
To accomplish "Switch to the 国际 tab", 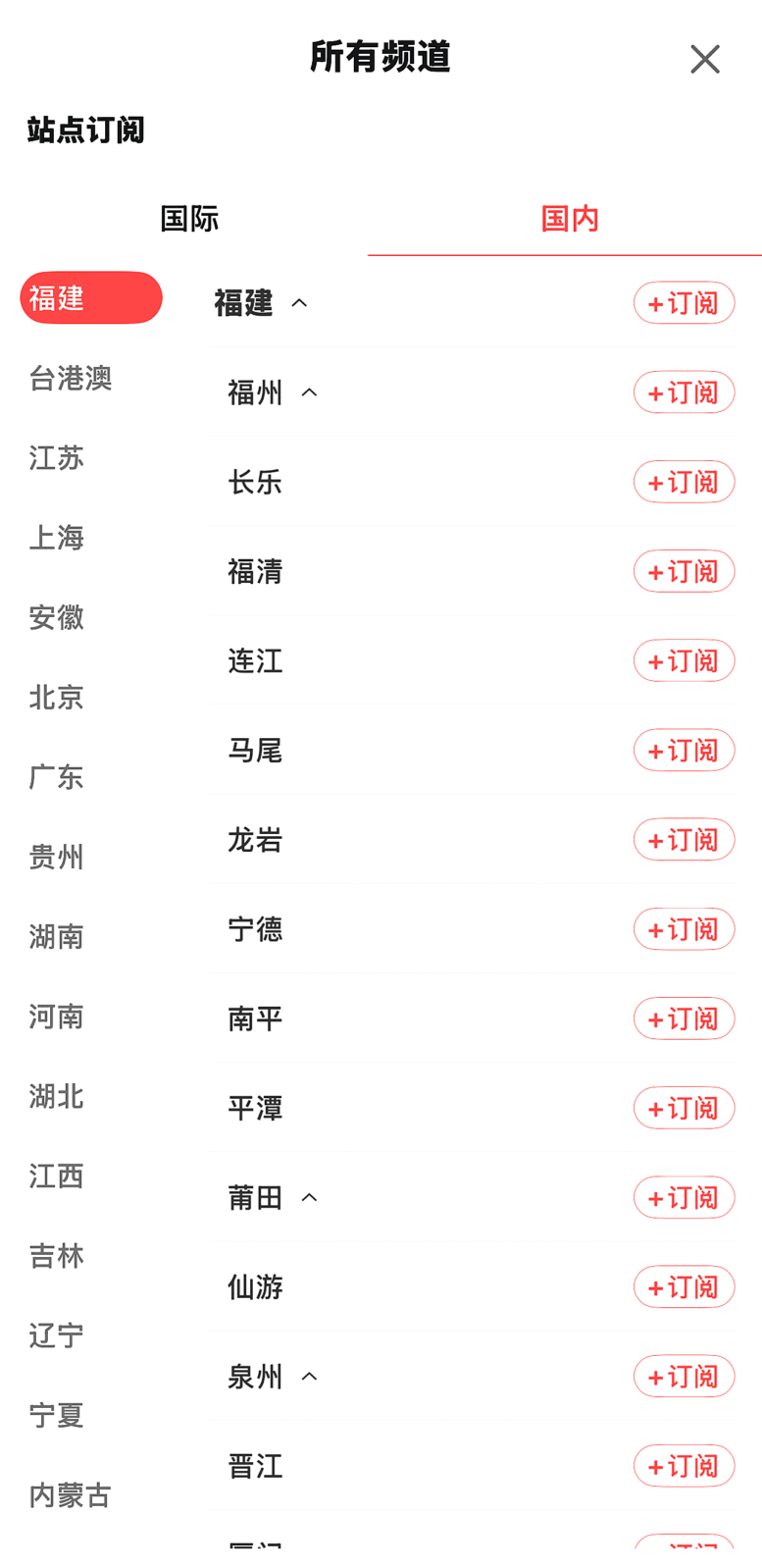I will click(189, 218).
